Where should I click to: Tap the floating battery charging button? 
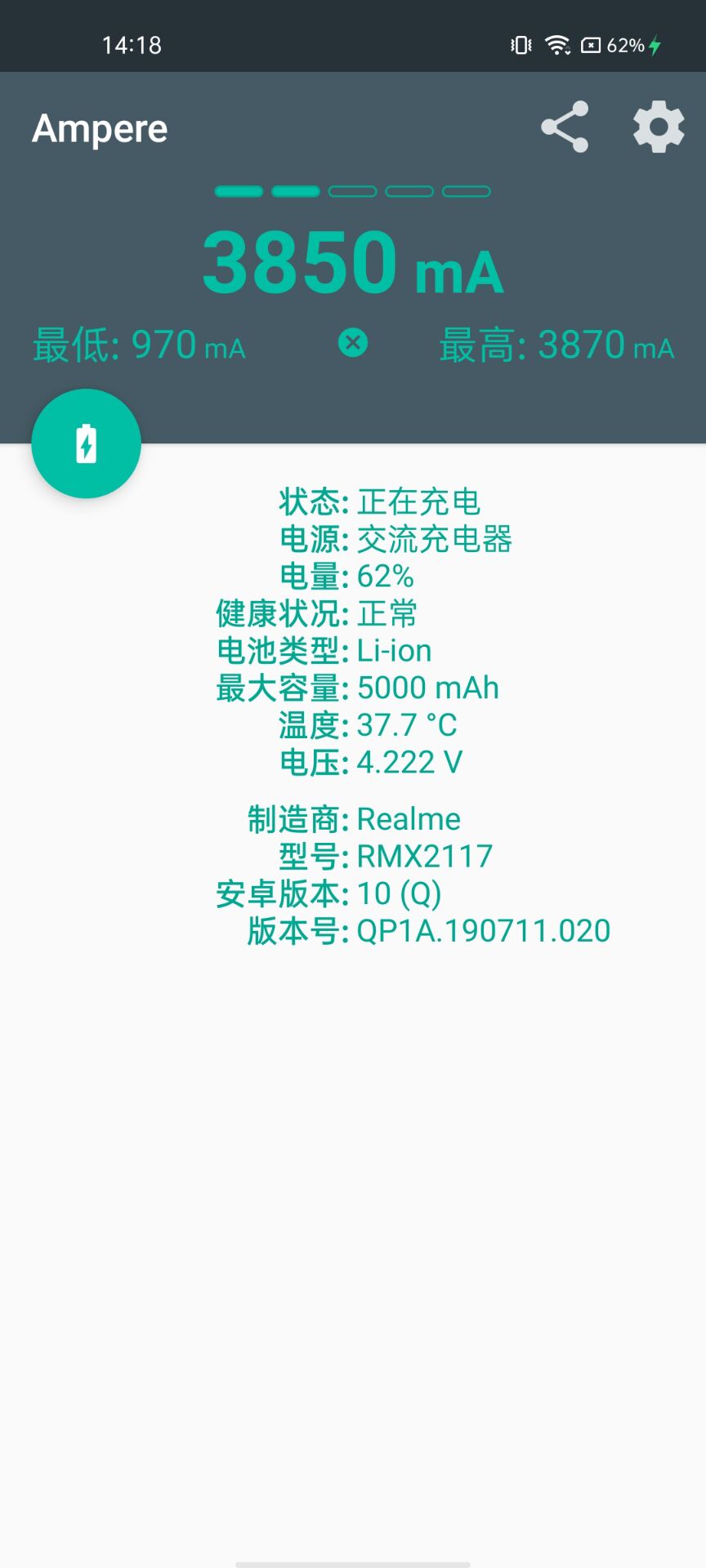point(87,443)
